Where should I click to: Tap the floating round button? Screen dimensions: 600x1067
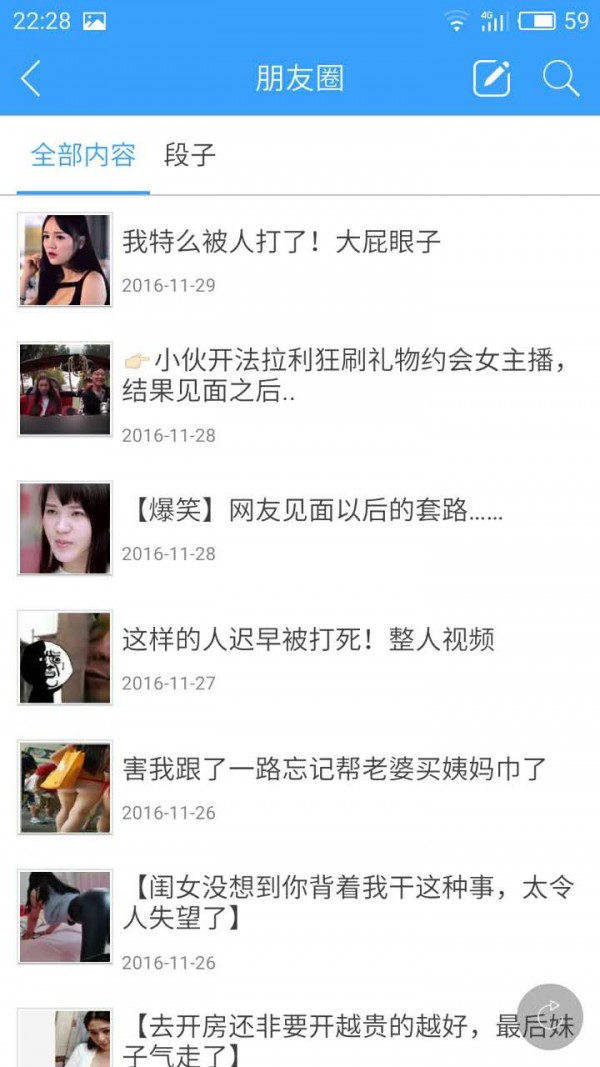[549, 1016]
